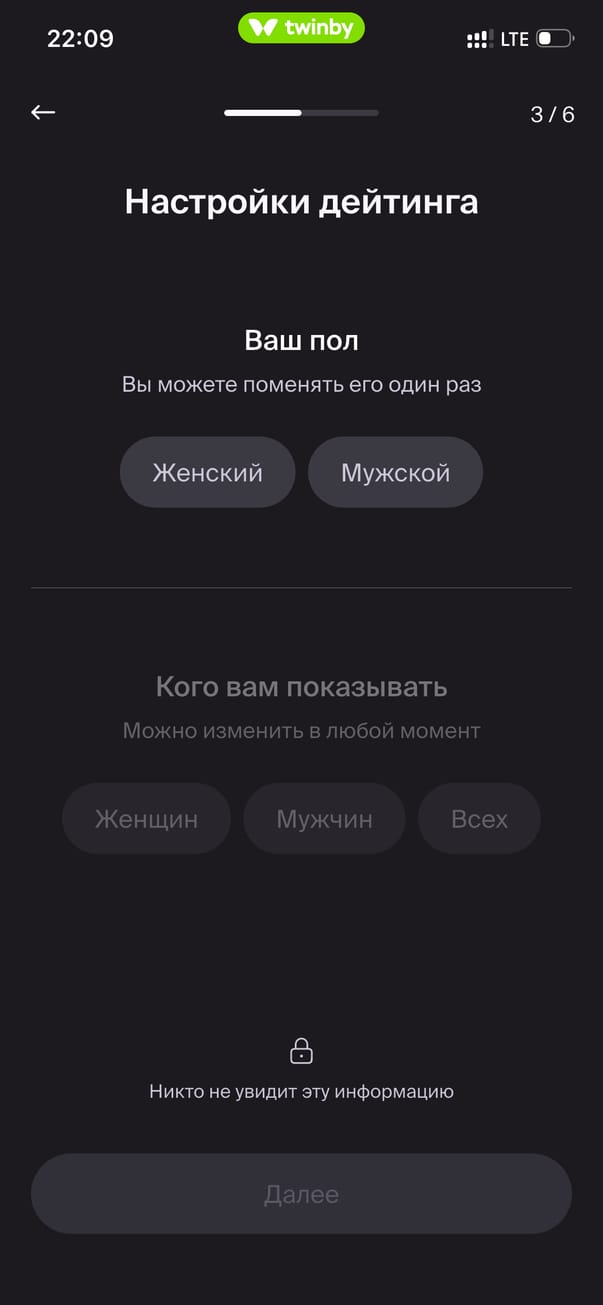603x1305 pixels.
Task: Show me Женщин option
Action: [x=146, y=819]
